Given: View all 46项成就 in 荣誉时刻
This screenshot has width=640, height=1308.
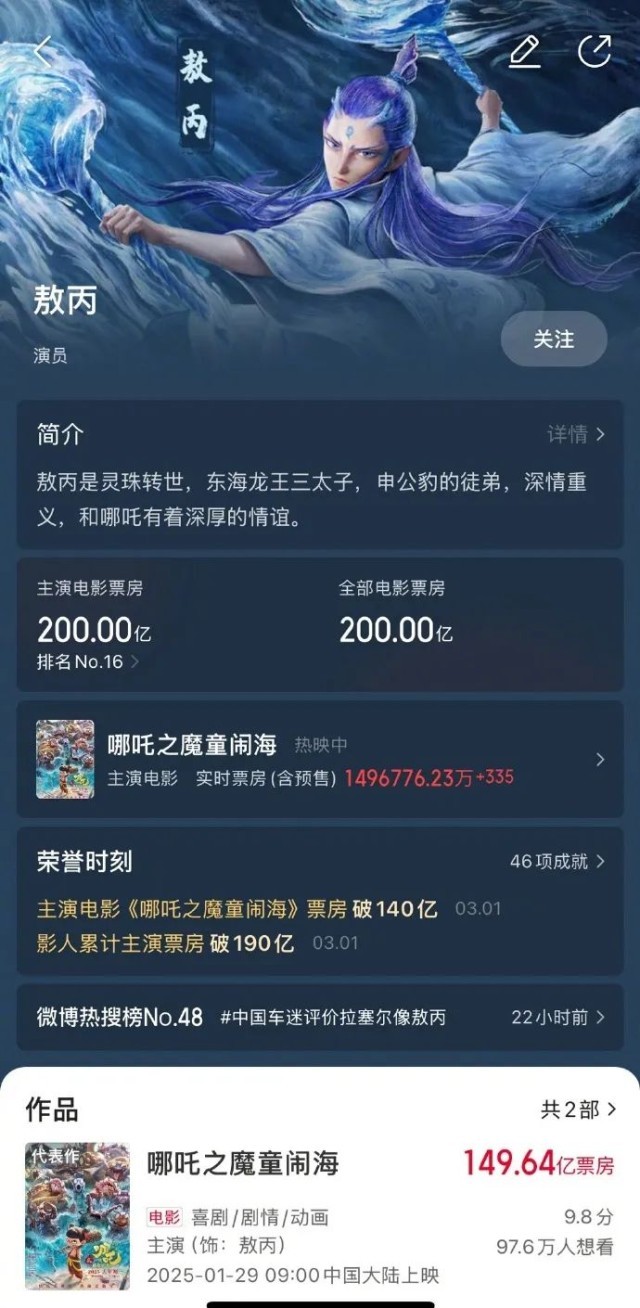Looking at the screenshot, I should pyautogui.click(x=557, y=861).
